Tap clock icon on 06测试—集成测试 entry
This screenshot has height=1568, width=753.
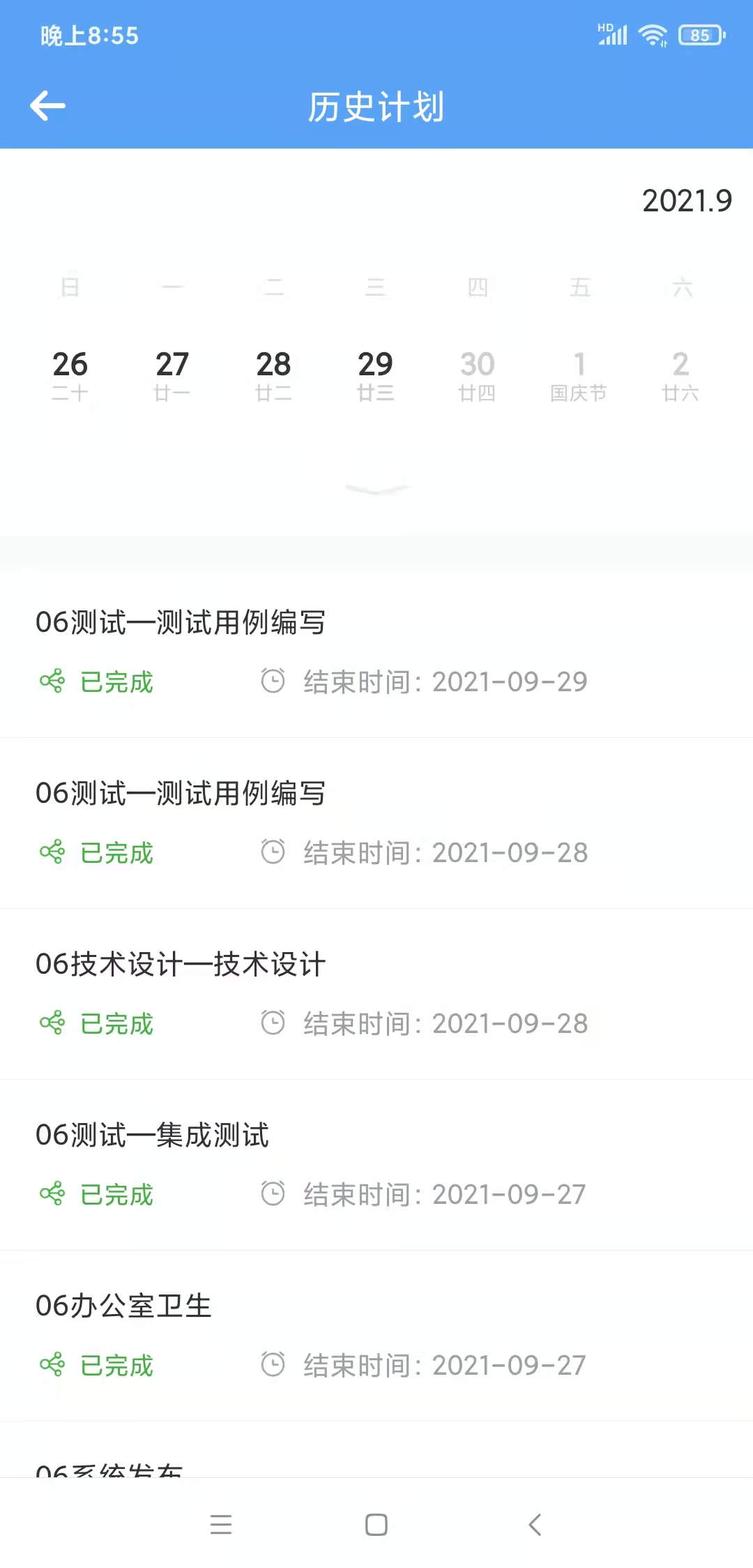click(273, 1194)
